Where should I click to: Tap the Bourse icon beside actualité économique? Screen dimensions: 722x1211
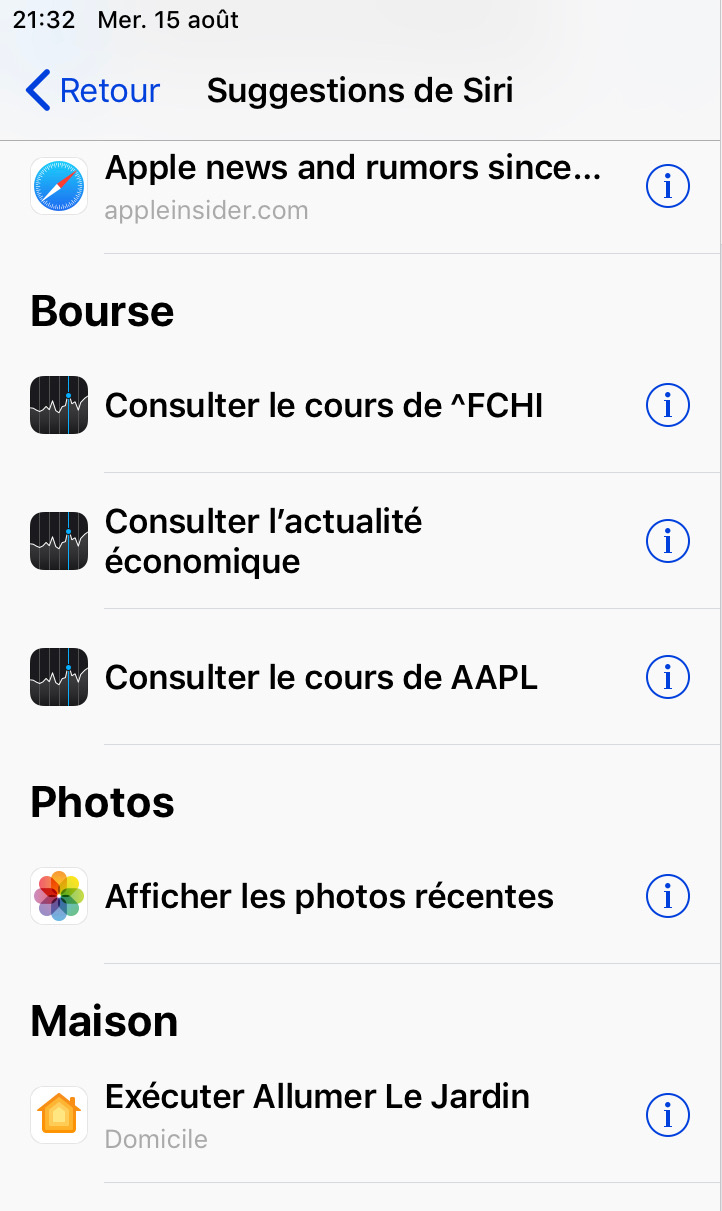point(58,540)
